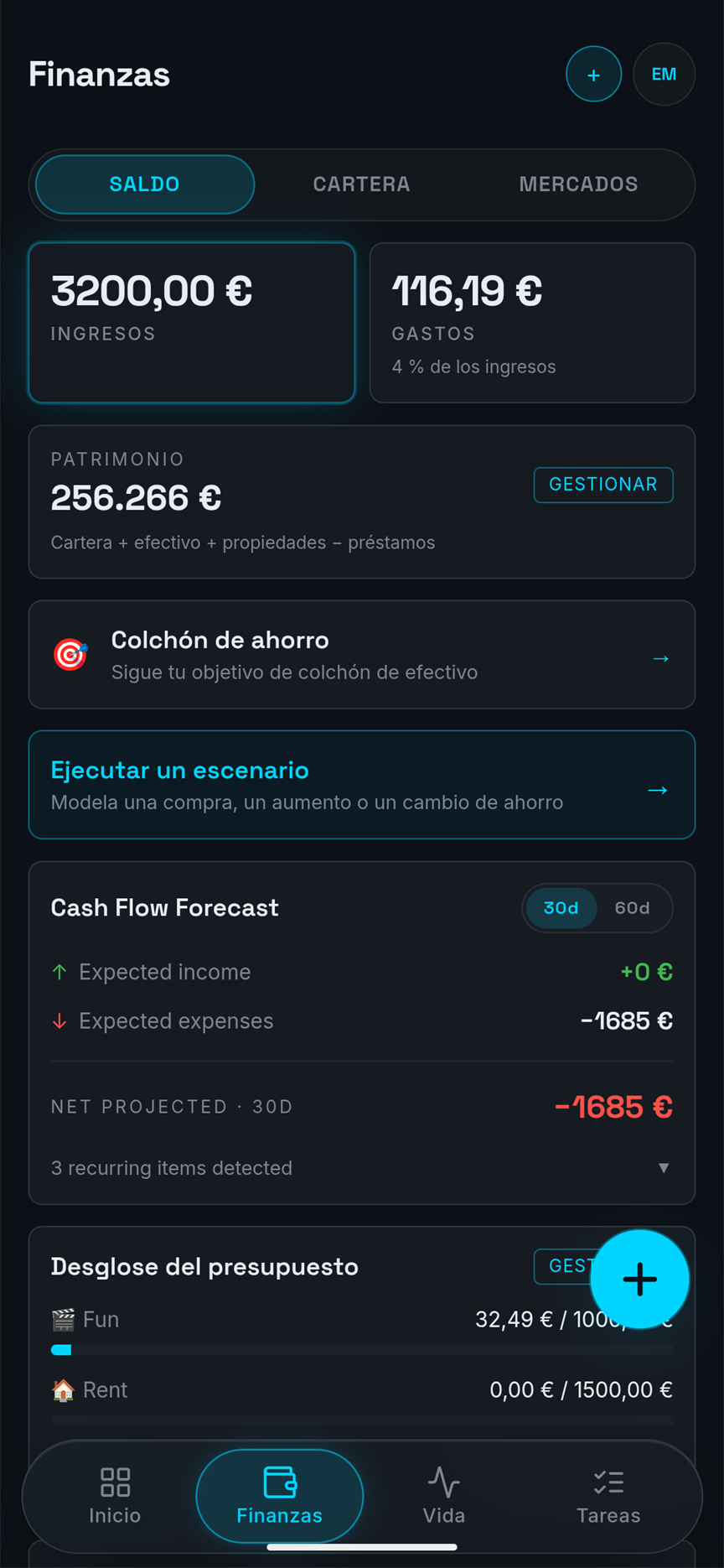Open the Gastos card
The image size is (724, 1568).
pos(532,323)
